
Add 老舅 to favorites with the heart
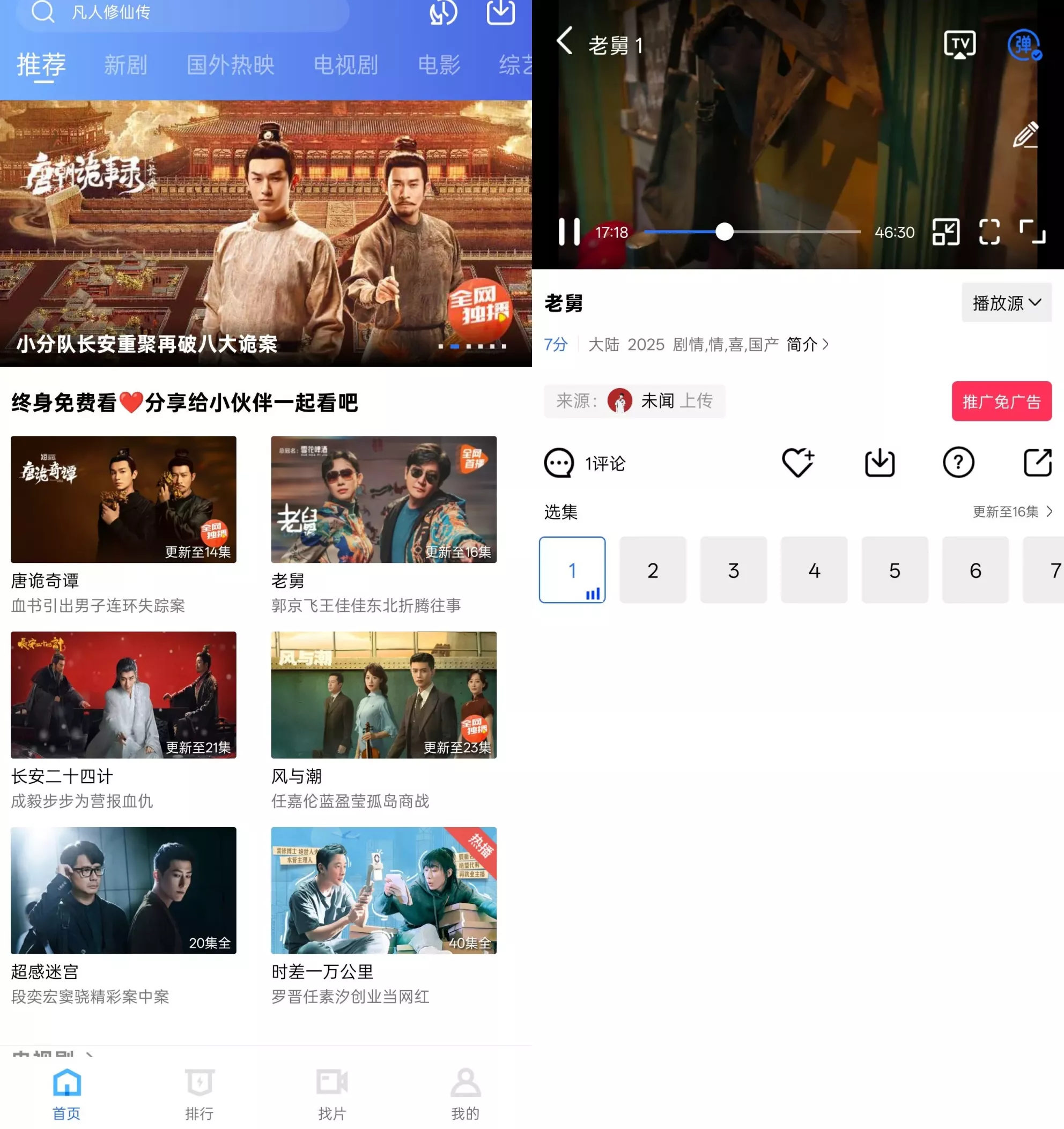798,463
